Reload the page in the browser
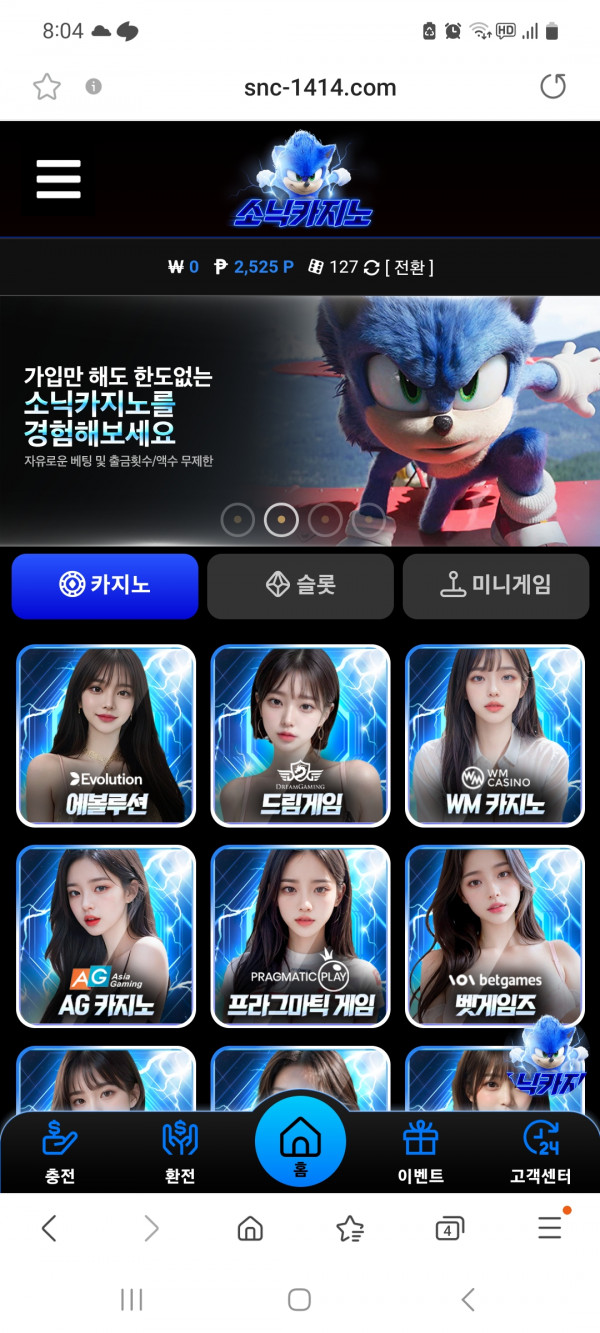Viewport: 600px width, 1333px height. 553,87
